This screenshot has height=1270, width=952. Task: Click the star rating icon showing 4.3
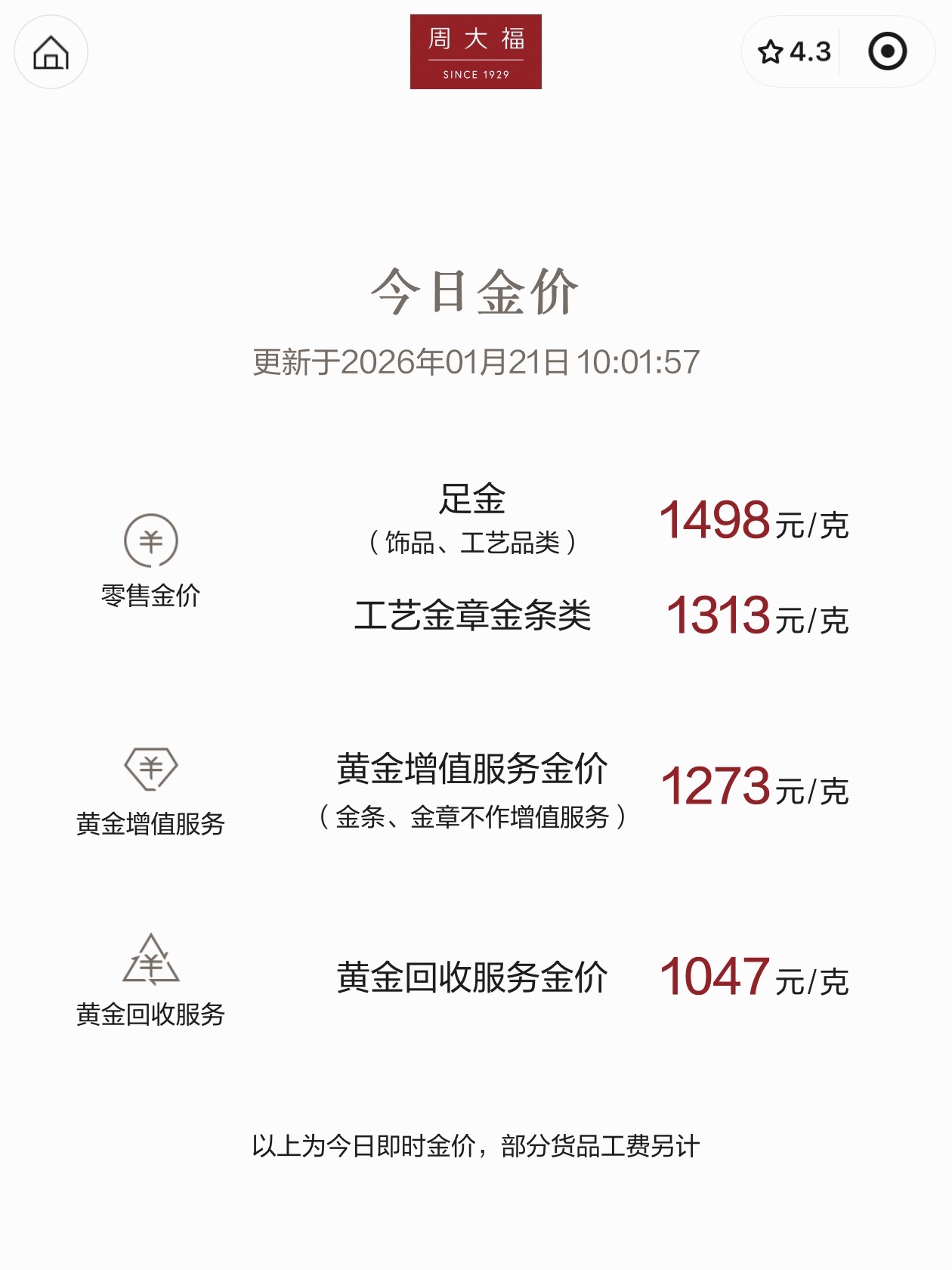coord(770,51)
